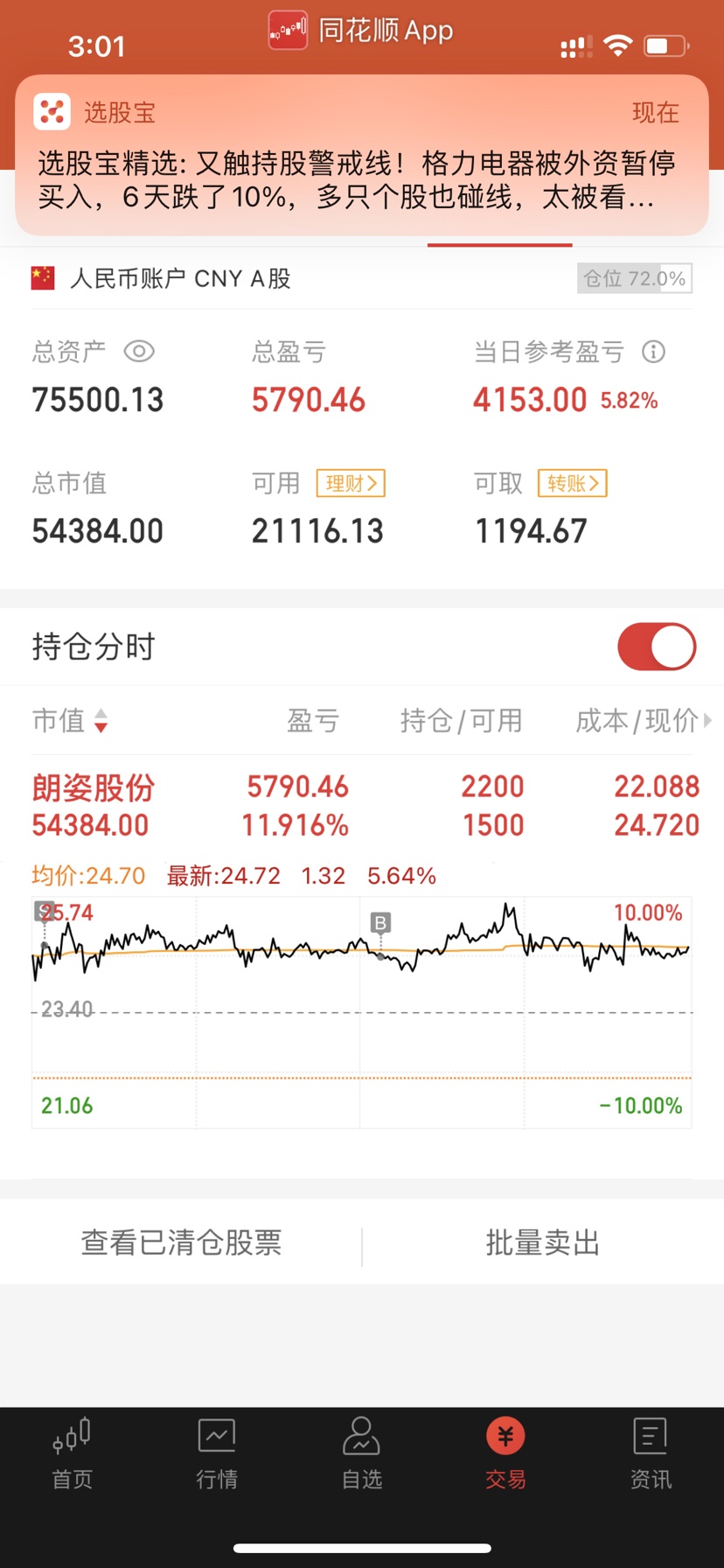Sort holdings by 市值

pyautogui.click(x=70, y=721)
